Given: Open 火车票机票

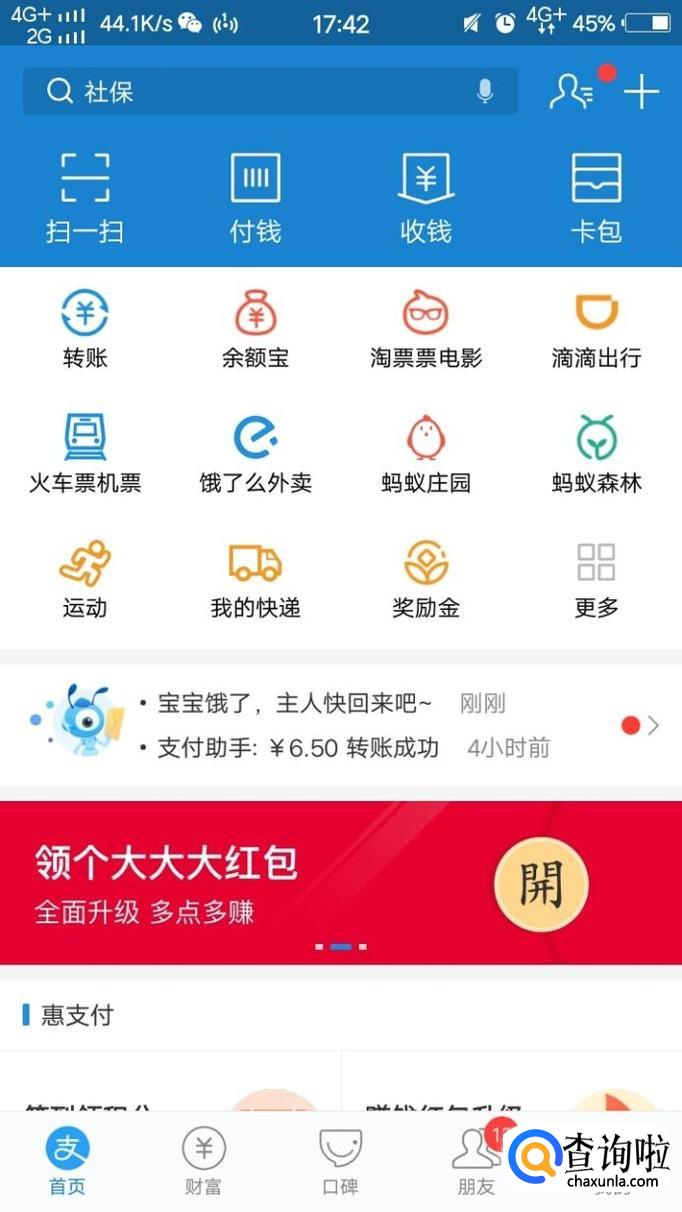Looking at the screenshot, I should click(x=85, y=455).
